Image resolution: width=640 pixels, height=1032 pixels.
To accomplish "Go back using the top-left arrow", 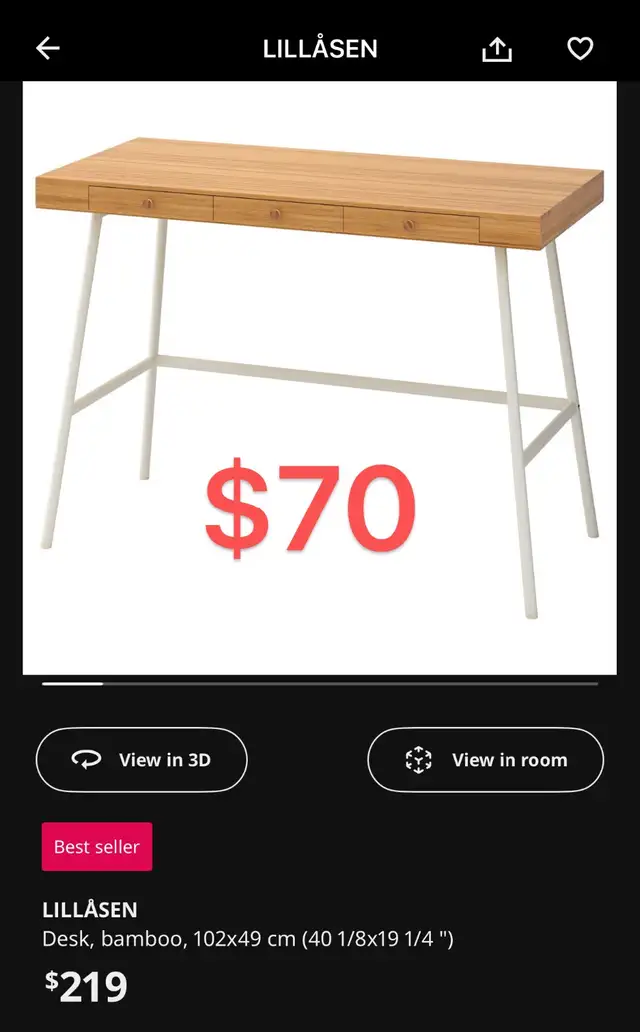I will 47,48.
